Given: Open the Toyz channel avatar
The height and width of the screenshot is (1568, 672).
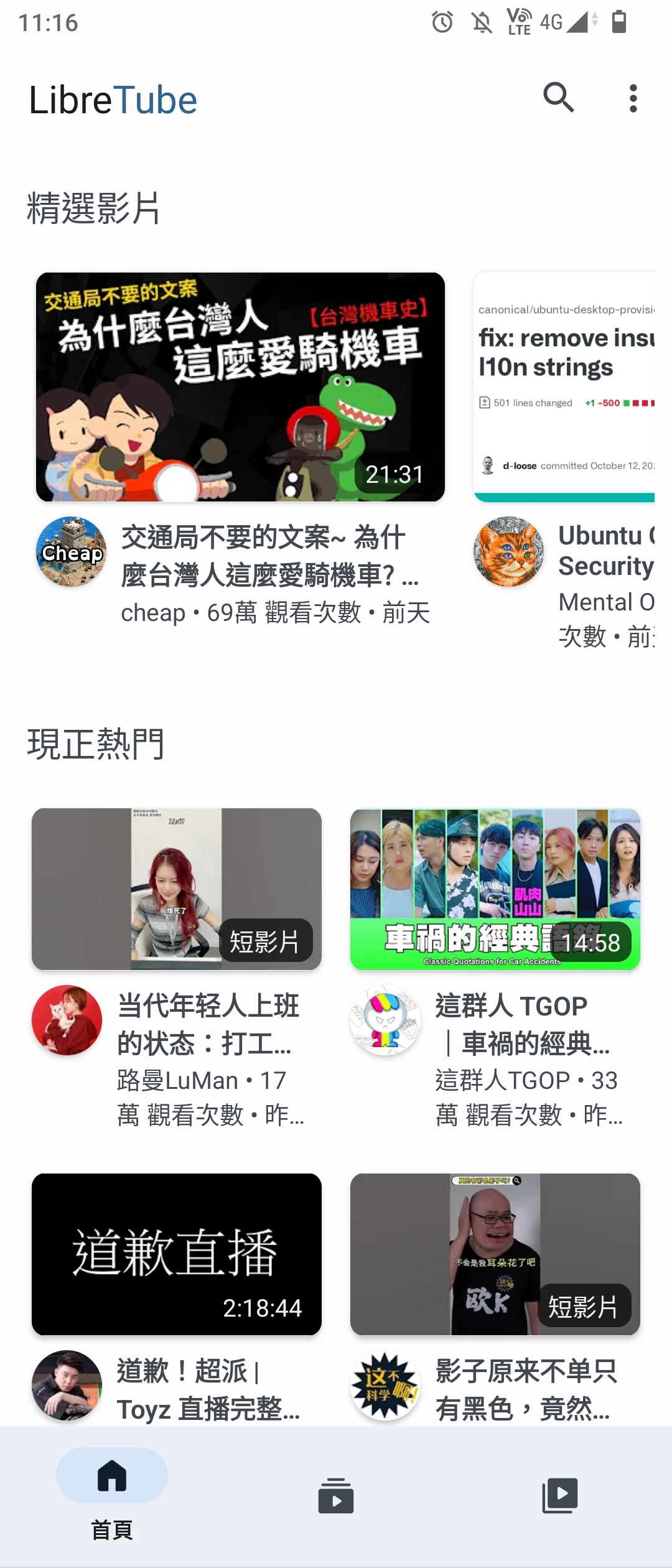Looking at the screenshot, I should [x=67, y=1385].
